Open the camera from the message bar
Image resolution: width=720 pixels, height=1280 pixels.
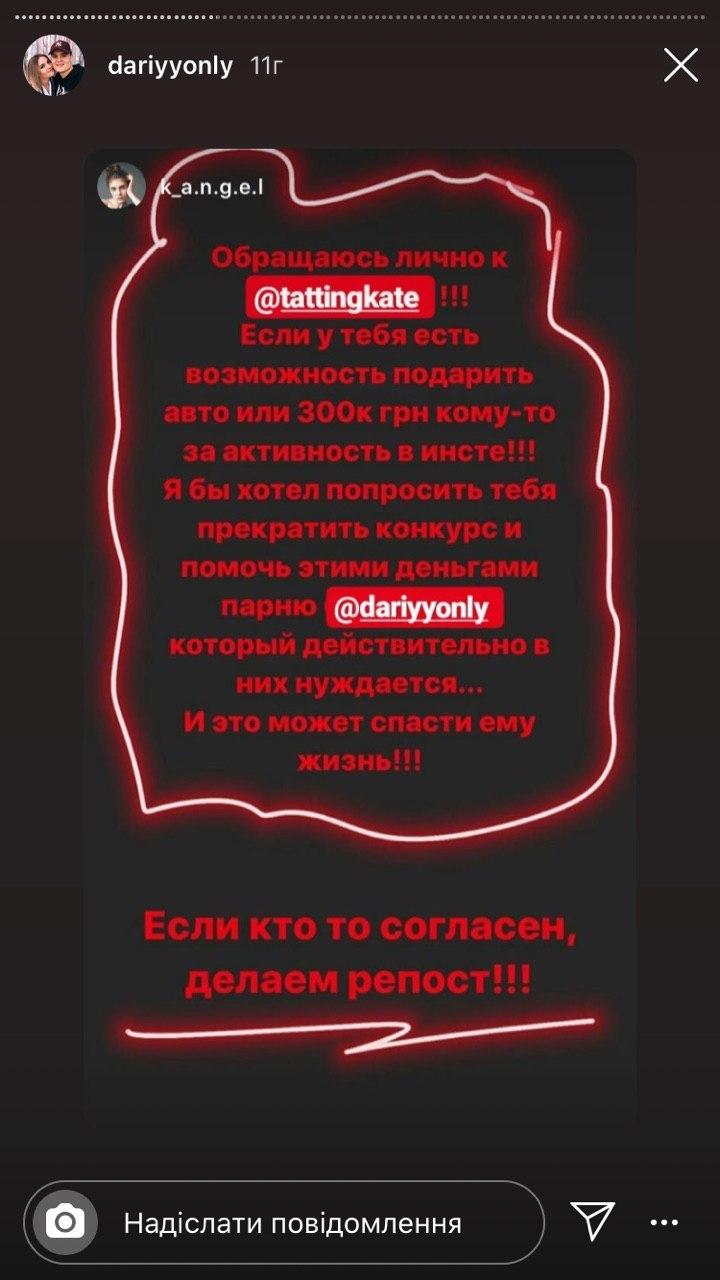66,1222
